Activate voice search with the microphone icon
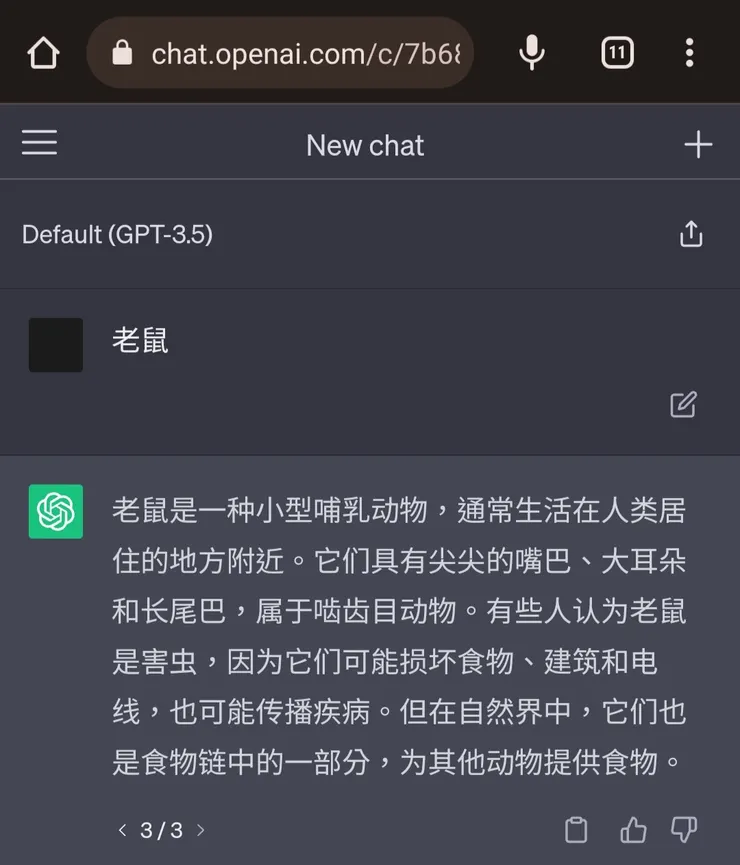Screen dimensions: 740x865 coord(531,52)
